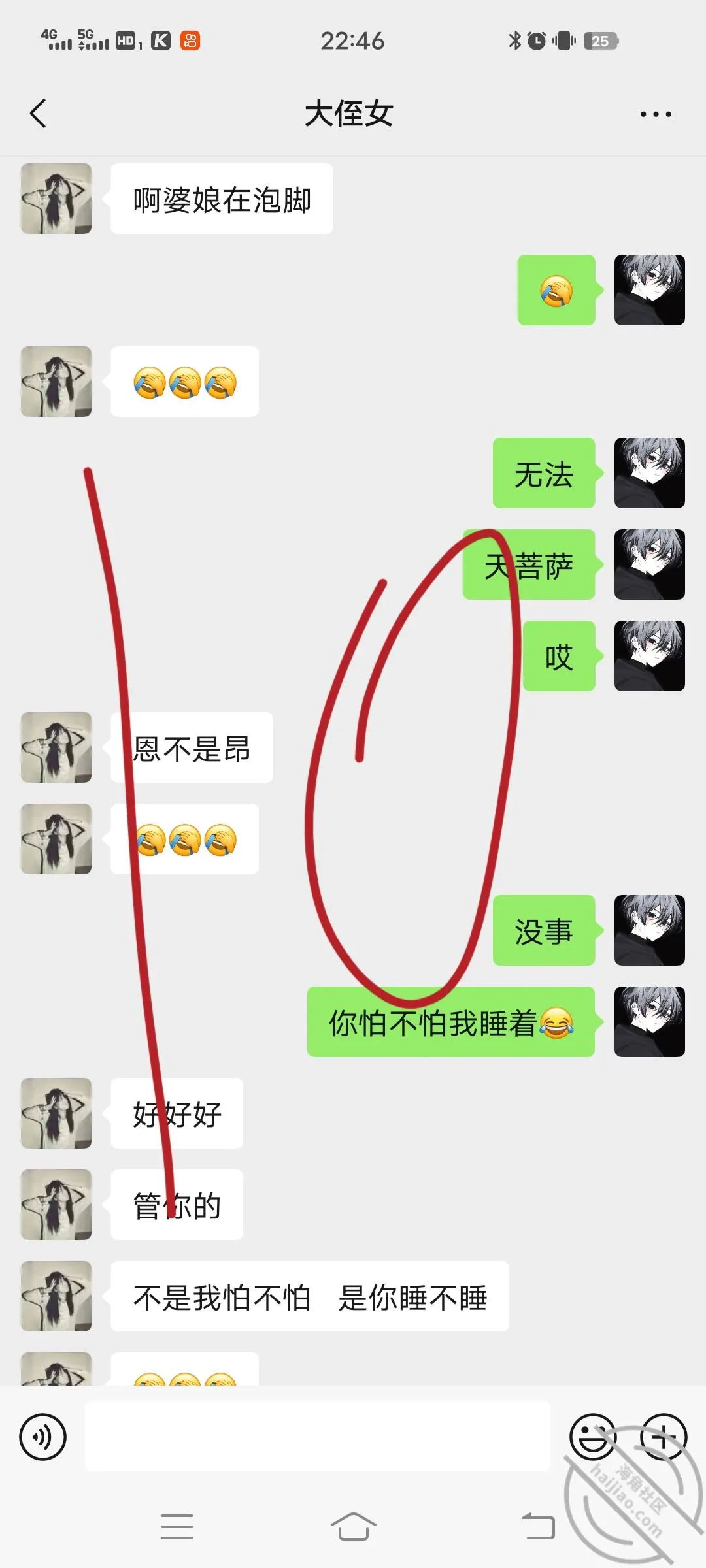Open the three-dot chat info menu
Viewport: 706px width, 1568px height.
[656, 114]
